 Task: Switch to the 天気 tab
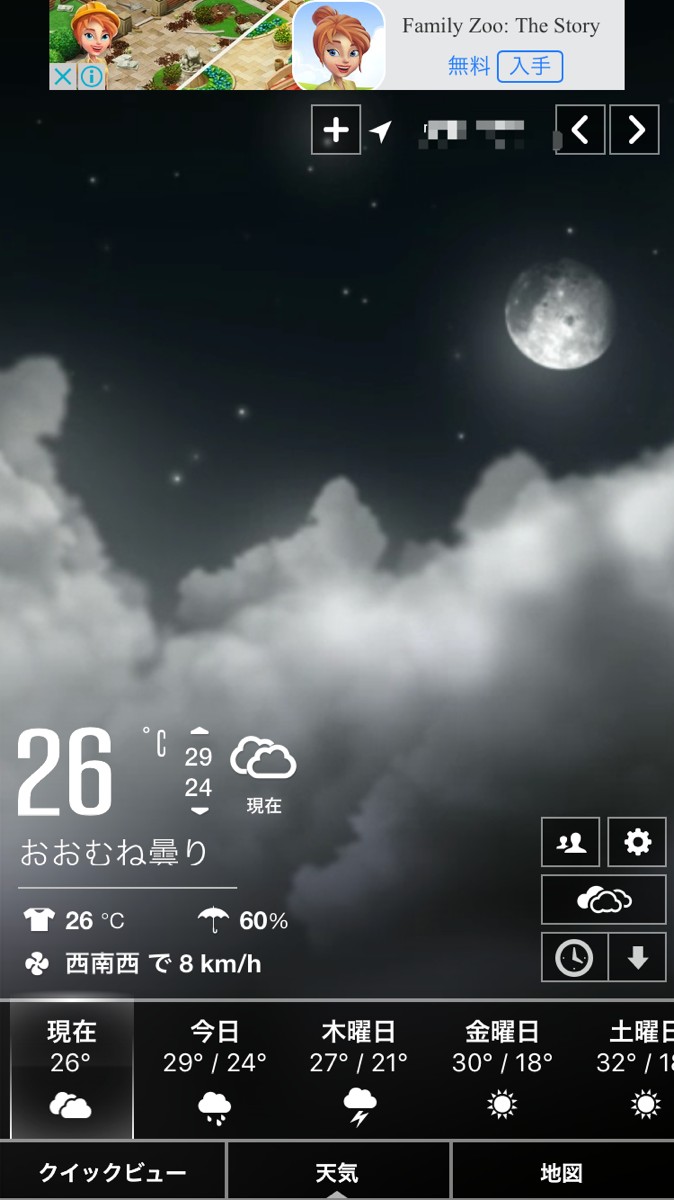point(337,1172)
